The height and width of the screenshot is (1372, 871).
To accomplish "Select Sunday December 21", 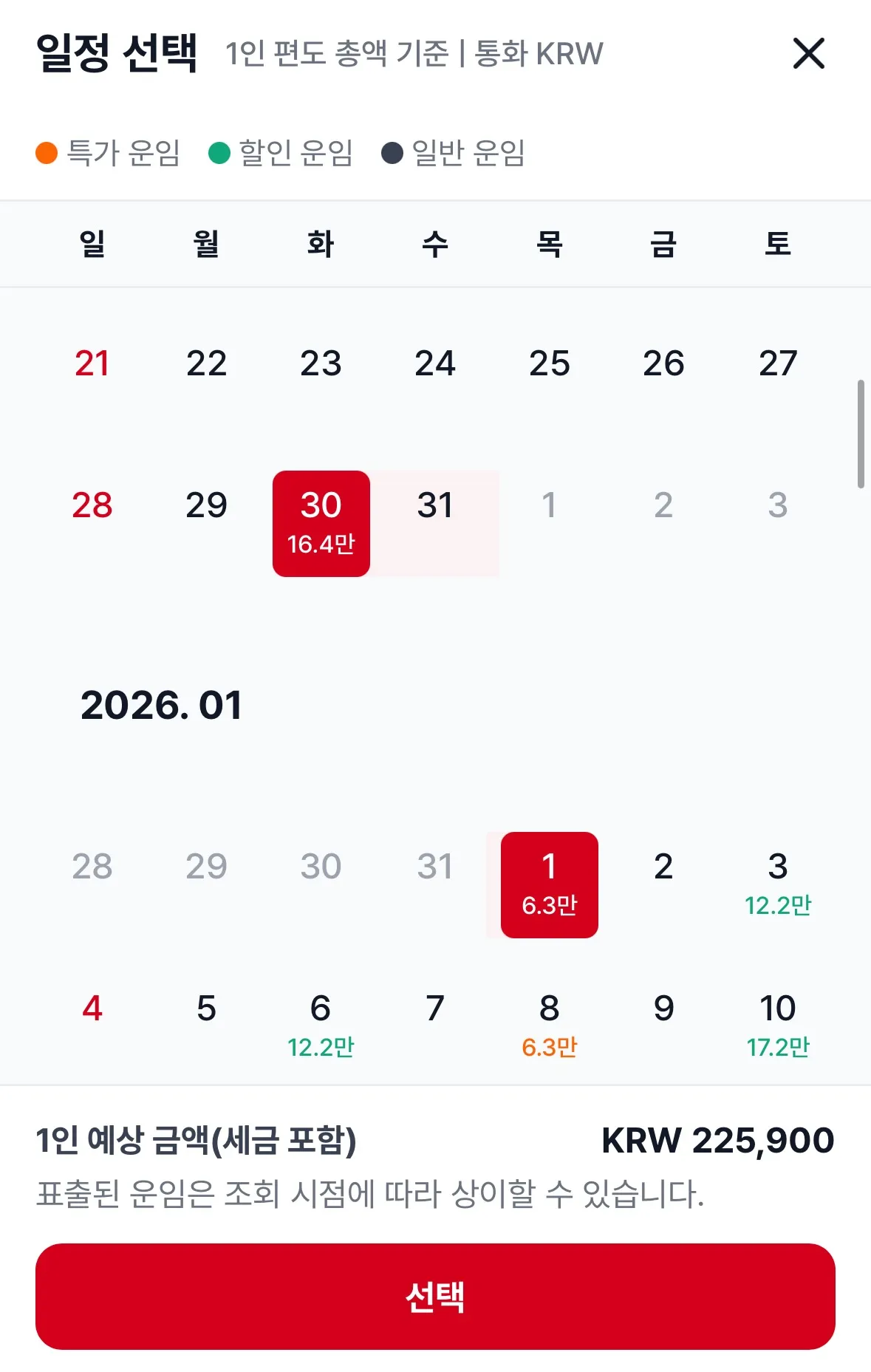I will (92, 364).
